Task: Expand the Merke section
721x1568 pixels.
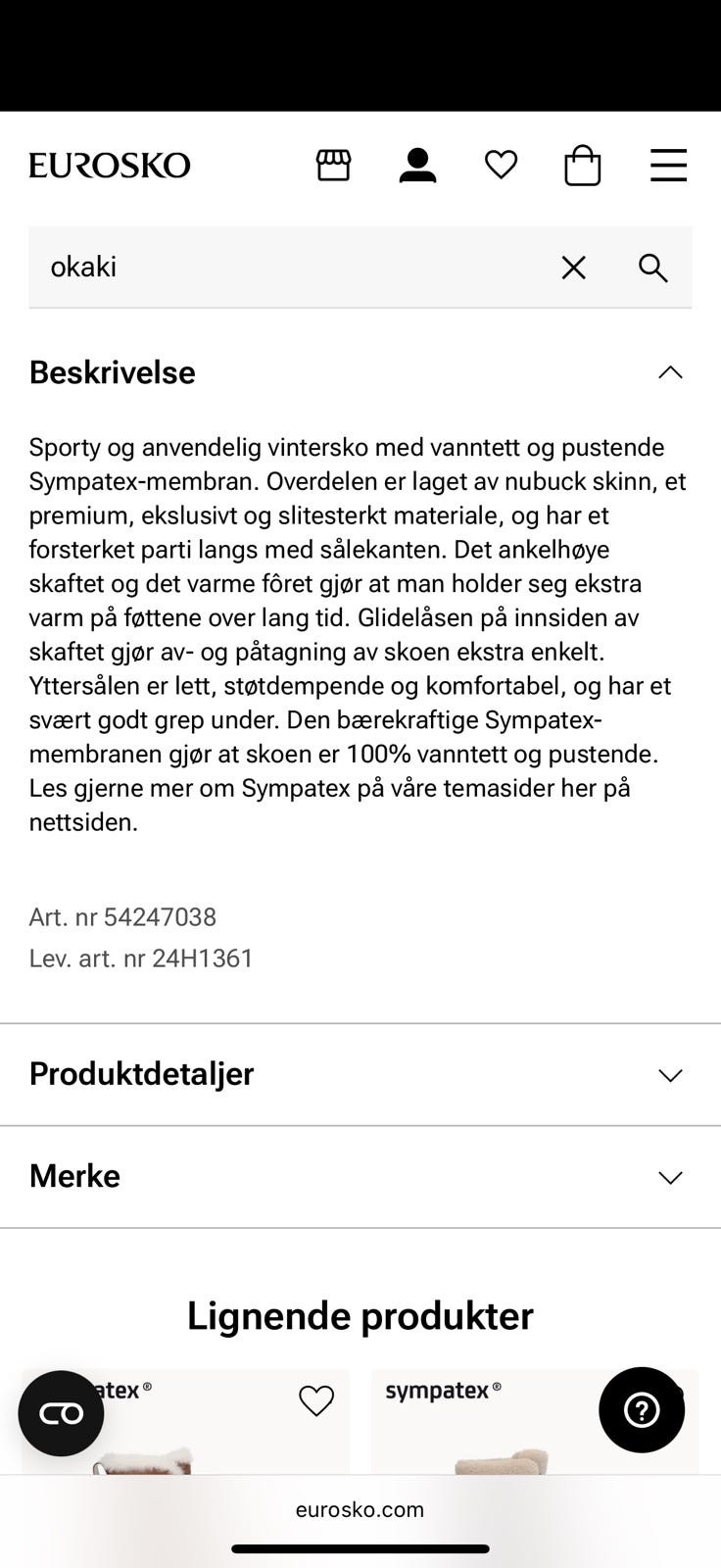Action: [670, 1177]
